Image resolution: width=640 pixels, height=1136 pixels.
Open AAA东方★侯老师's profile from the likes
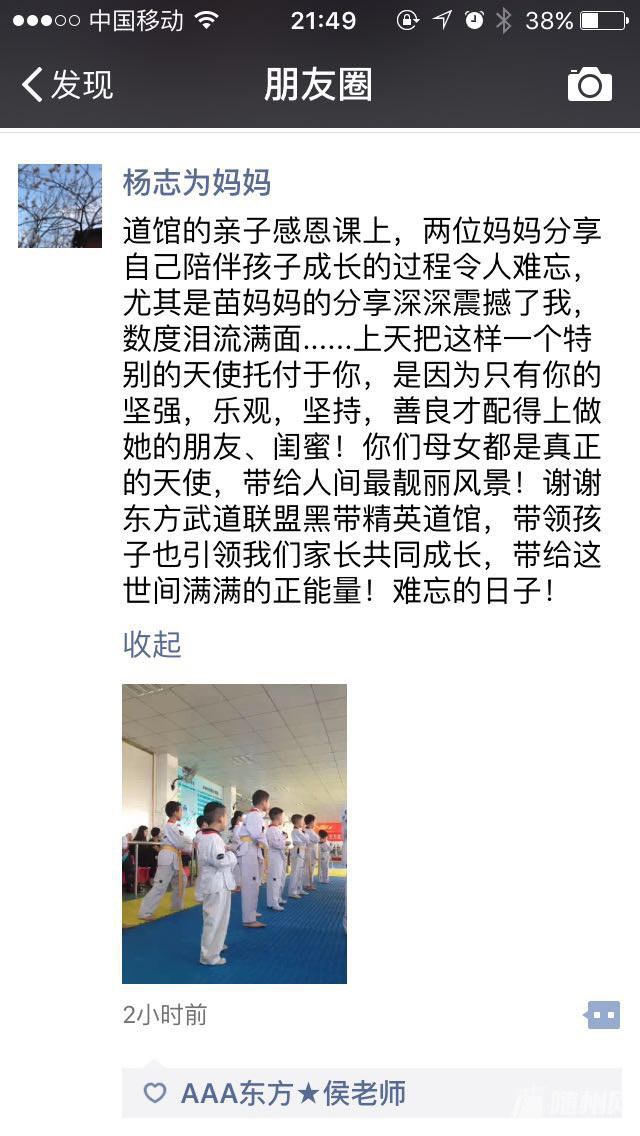pyautogui.click(x=292, y=1093)
